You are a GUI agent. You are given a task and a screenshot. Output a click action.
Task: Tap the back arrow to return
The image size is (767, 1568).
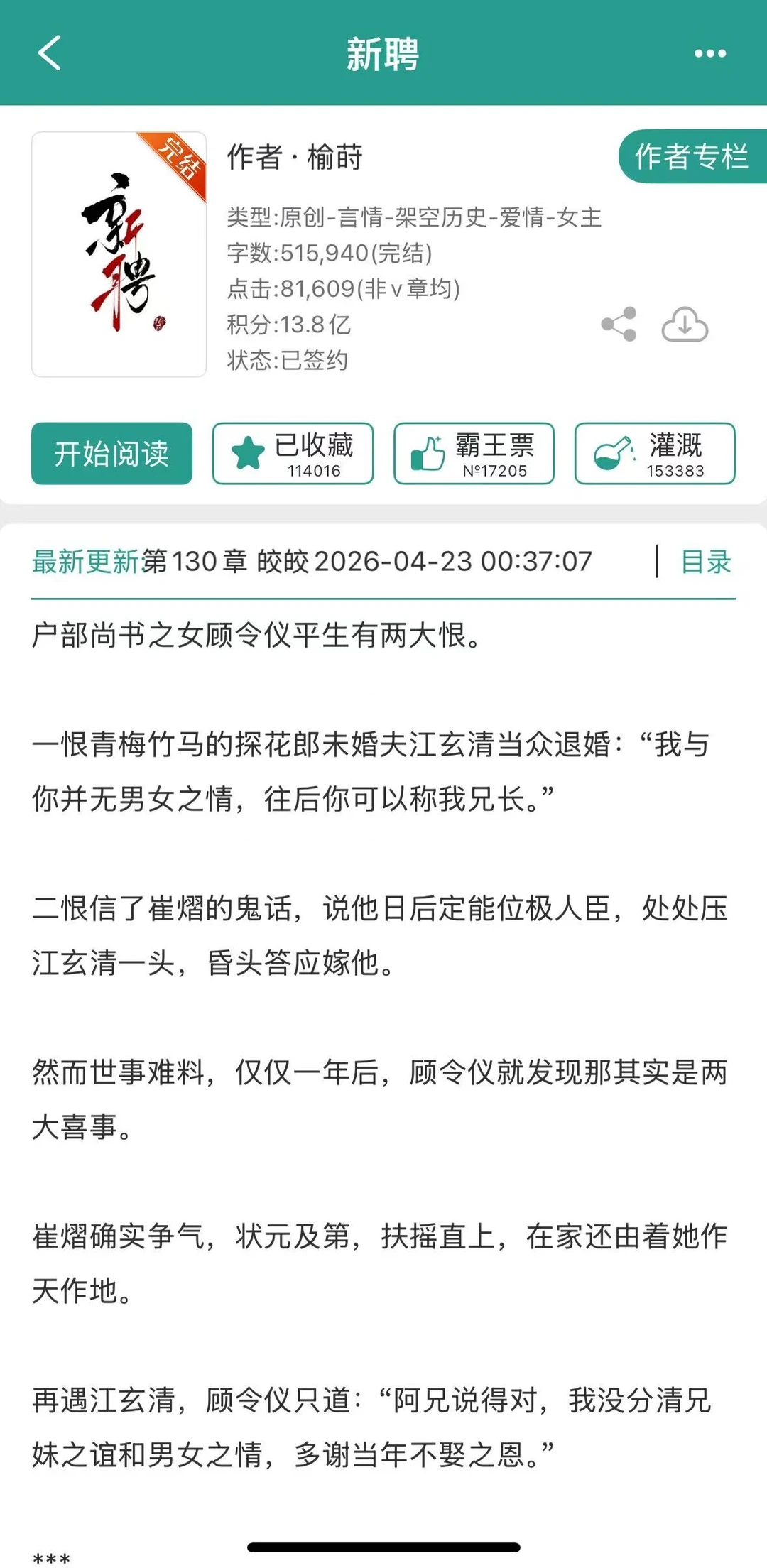(48, 53)
